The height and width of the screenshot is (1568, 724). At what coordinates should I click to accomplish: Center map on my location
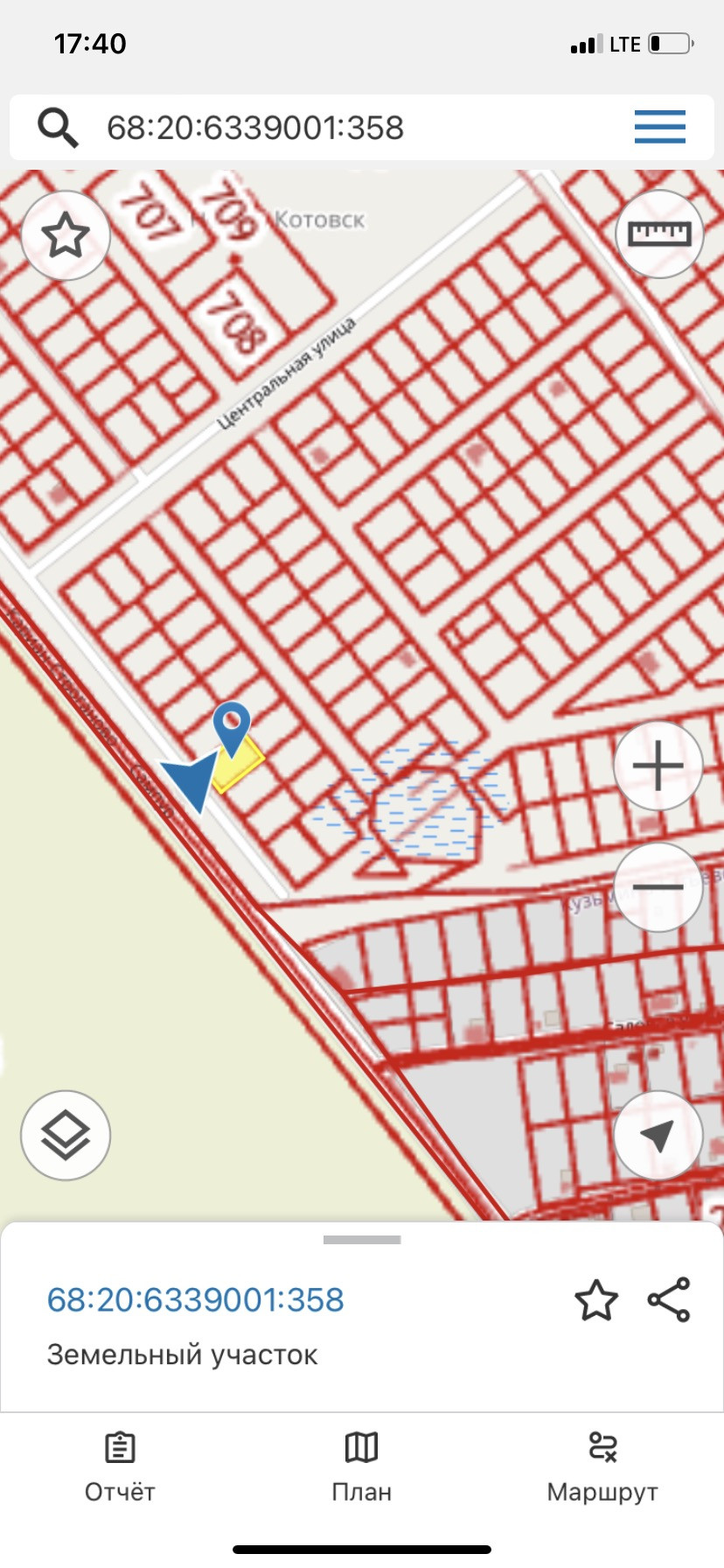click(x=658, y=1136)
